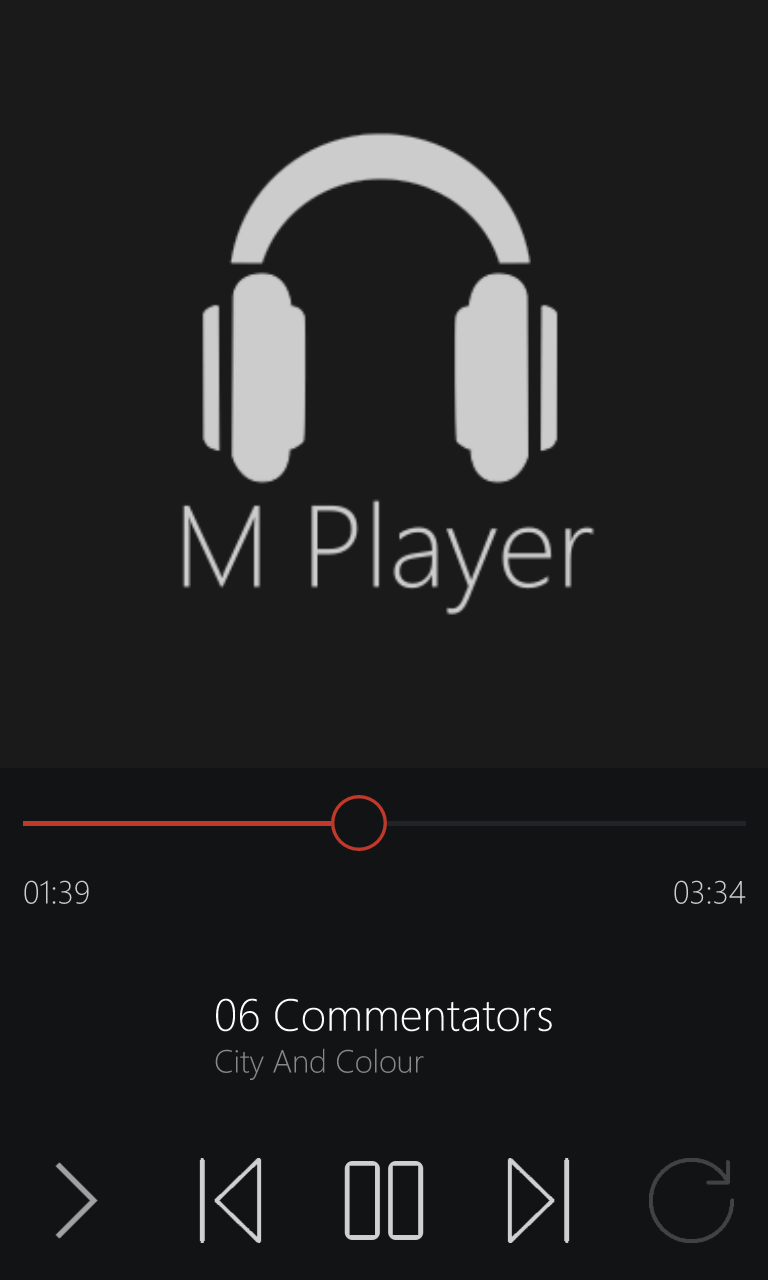The image size is (768, 1280).
Task: Toggle the repeat mode icon
Action: coord(691,1200)
